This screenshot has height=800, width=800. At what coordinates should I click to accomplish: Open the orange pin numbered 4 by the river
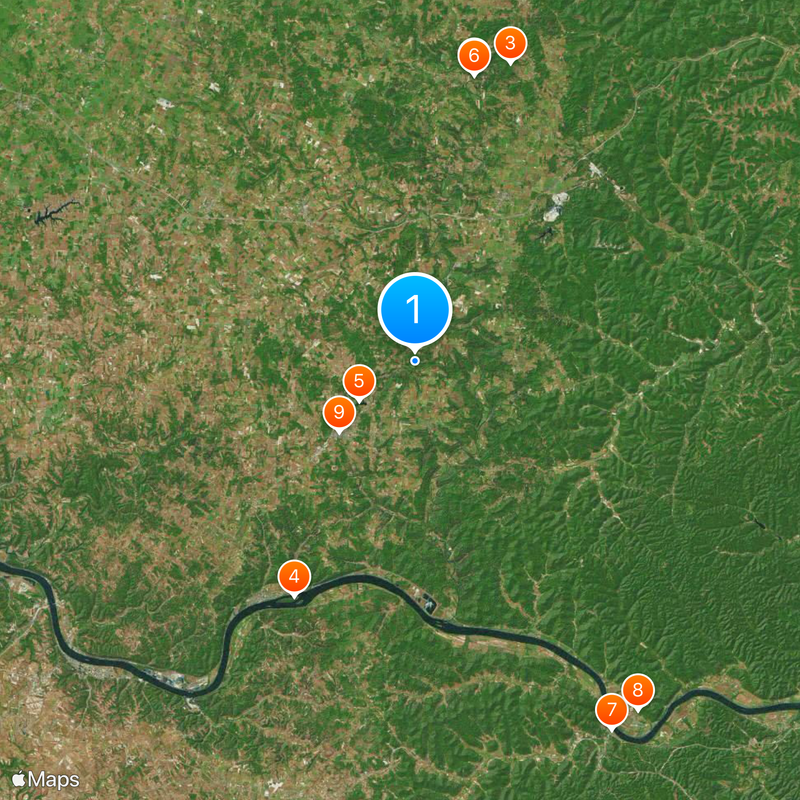(294, 576)
